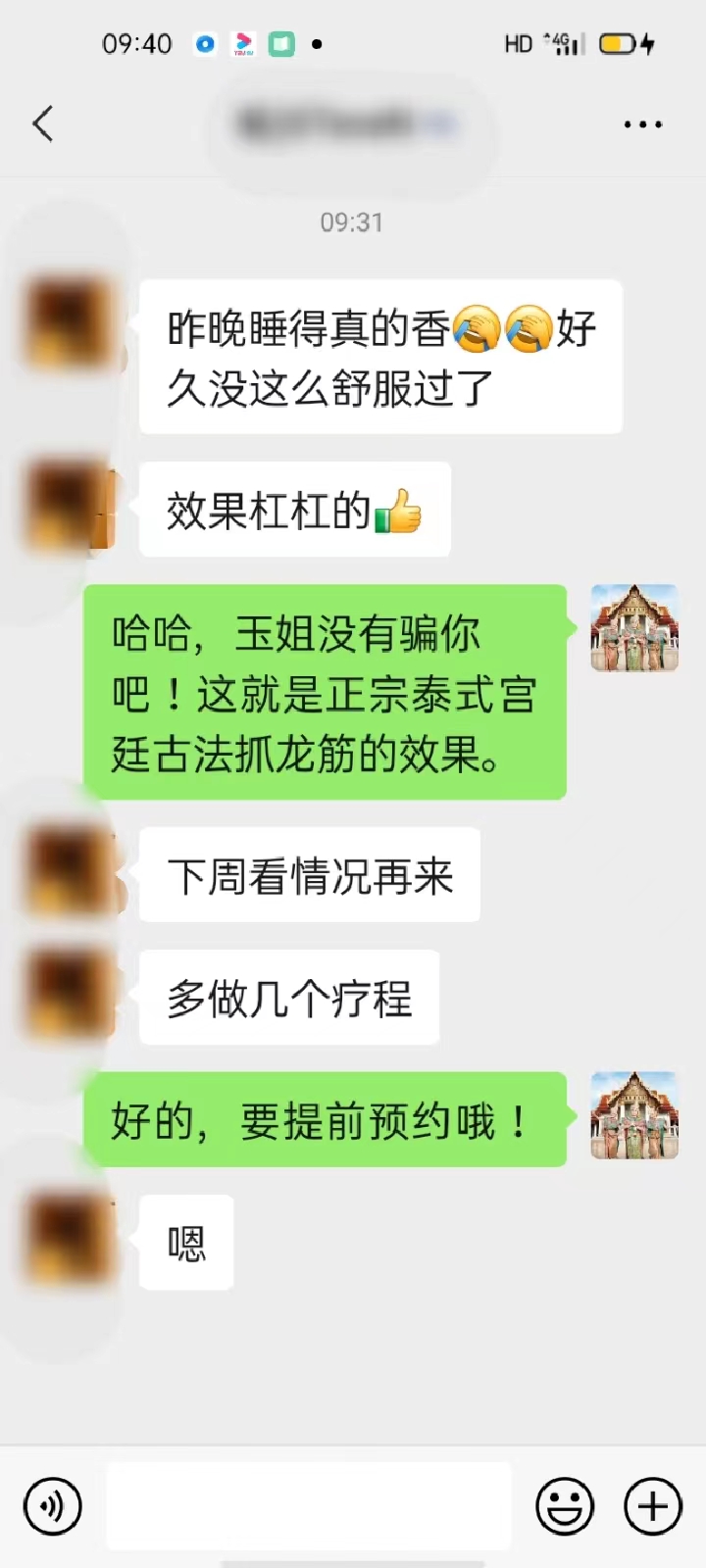Focus the message text field
706x1568 pixels.
(309, 1505)
